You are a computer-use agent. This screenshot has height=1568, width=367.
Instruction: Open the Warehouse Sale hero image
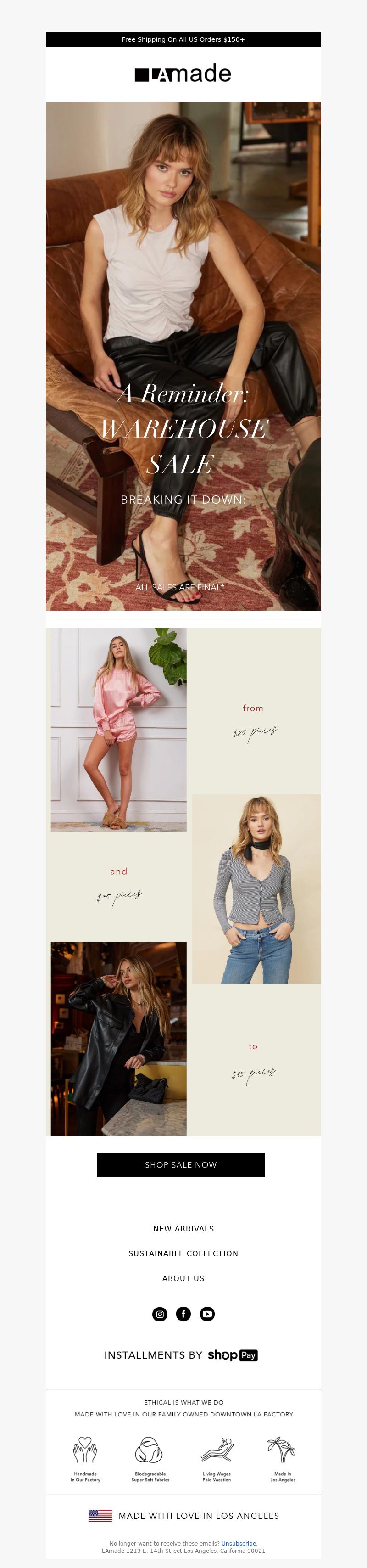pyautogui.click(x=183, y=355)
